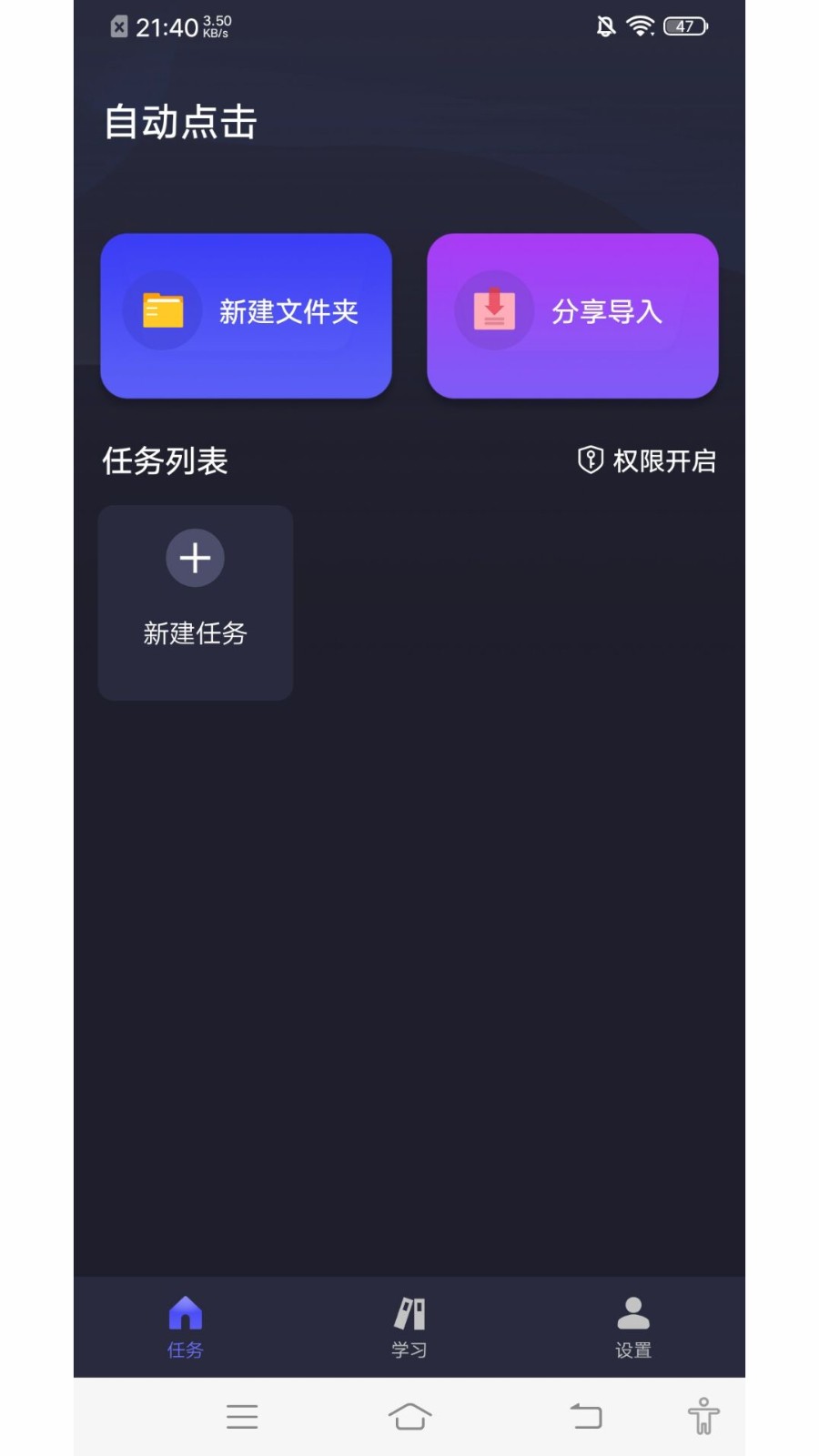Tap the 设置 person icon in bottom navigation
The width and height of the screenshot is (819, 1456).
(632, 1310)
